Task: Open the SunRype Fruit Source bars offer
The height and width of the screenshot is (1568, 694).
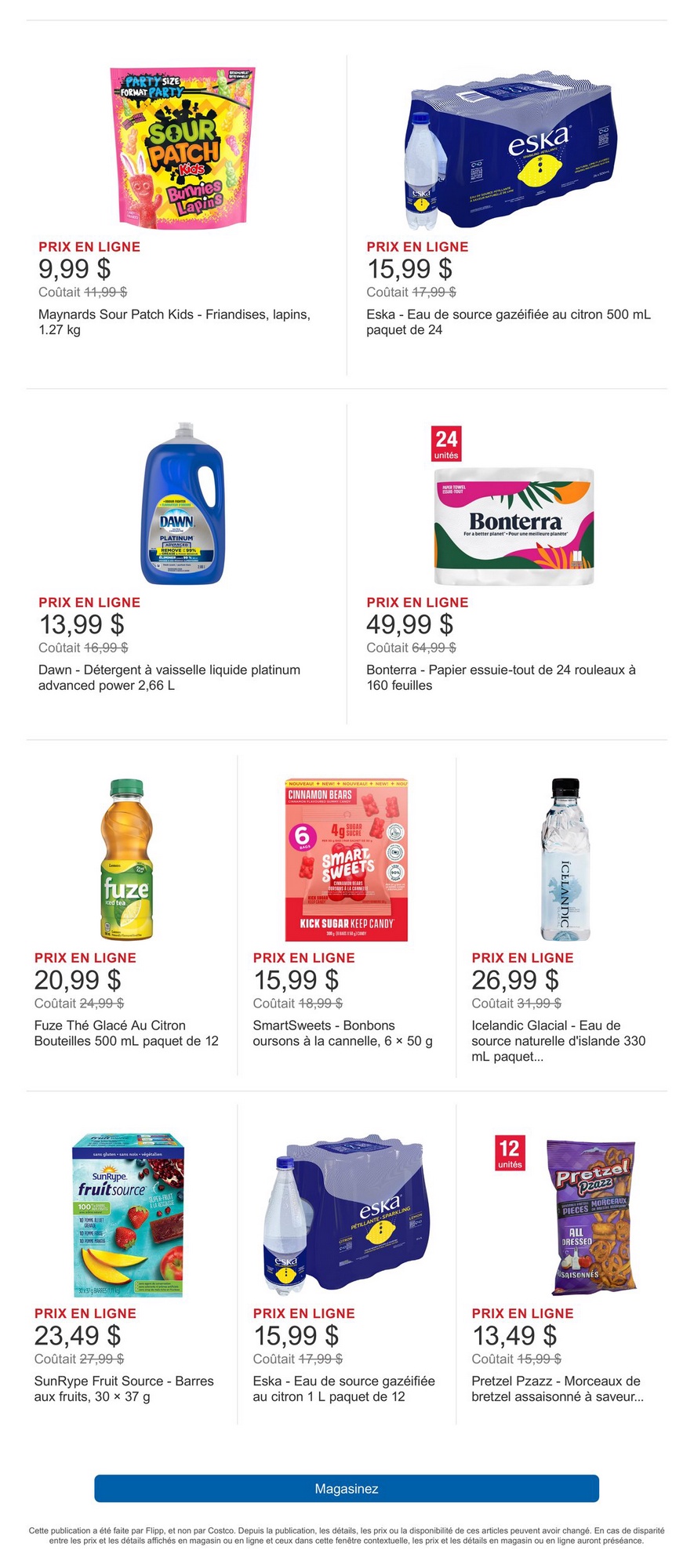Action: [x=127, y=1215]
